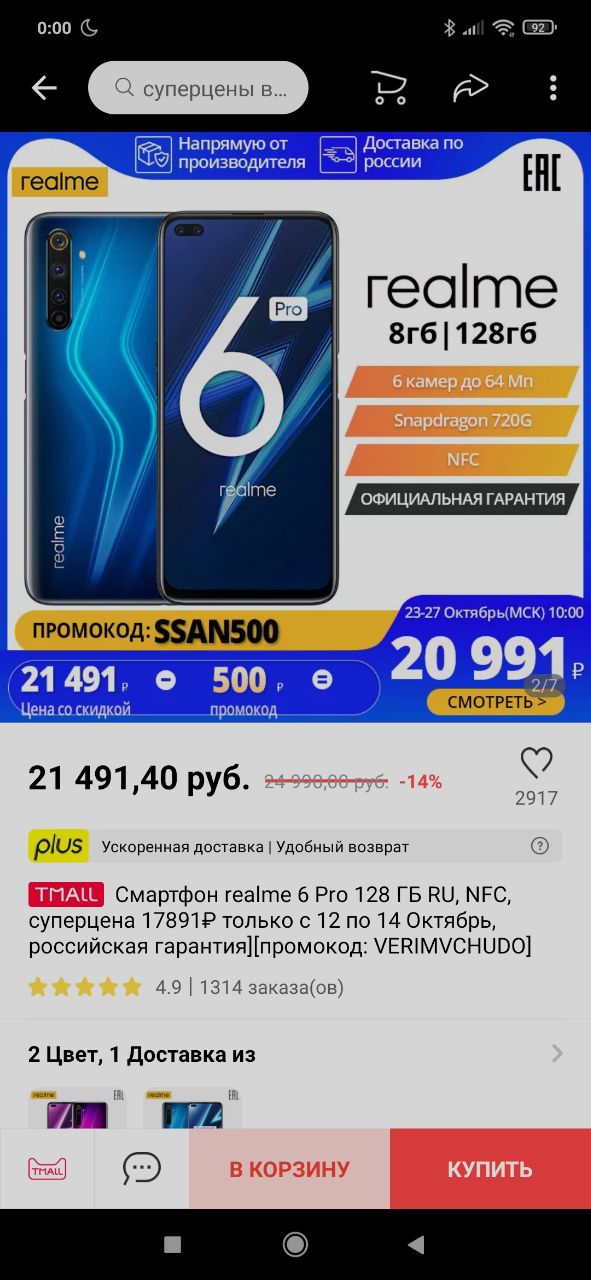Tap 'КУПИТЬ' to buy now
591x1280 pixels.
(x=490, y=1169)
